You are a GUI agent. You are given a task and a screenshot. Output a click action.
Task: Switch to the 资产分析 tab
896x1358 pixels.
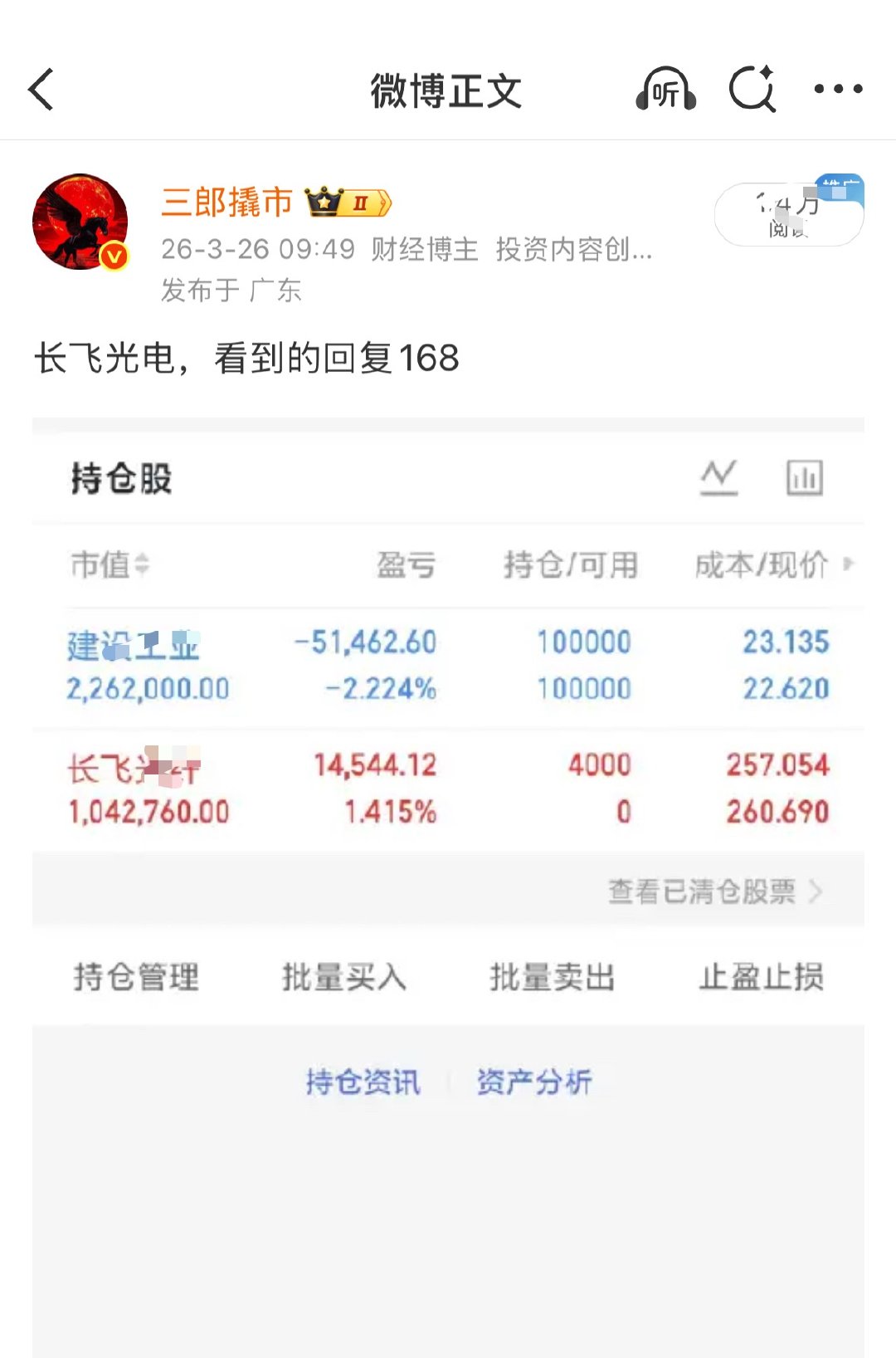[x=534, y=1080]
